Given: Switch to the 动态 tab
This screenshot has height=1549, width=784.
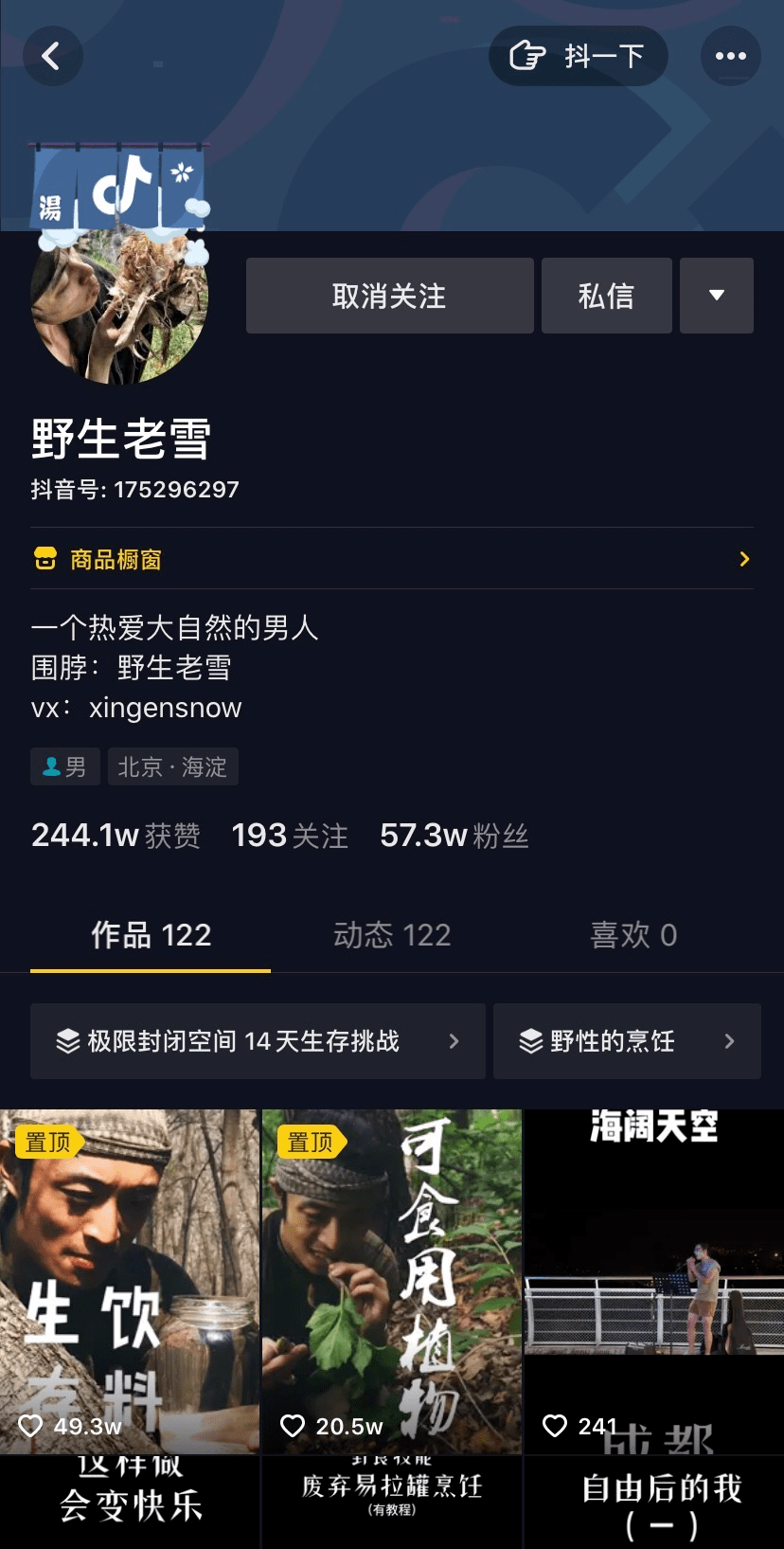Looking at the screenshot, I should click(392, 935).
